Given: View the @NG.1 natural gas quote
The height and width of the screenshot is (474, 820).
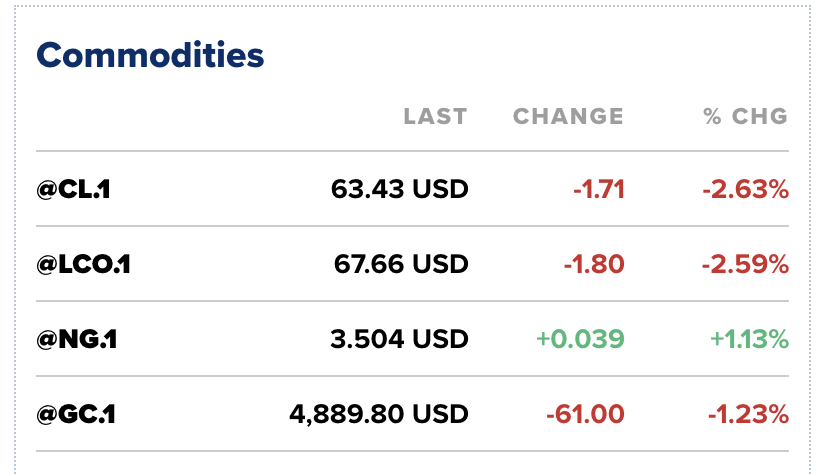Looking at the screenshot, I should (x=77, y=340).
